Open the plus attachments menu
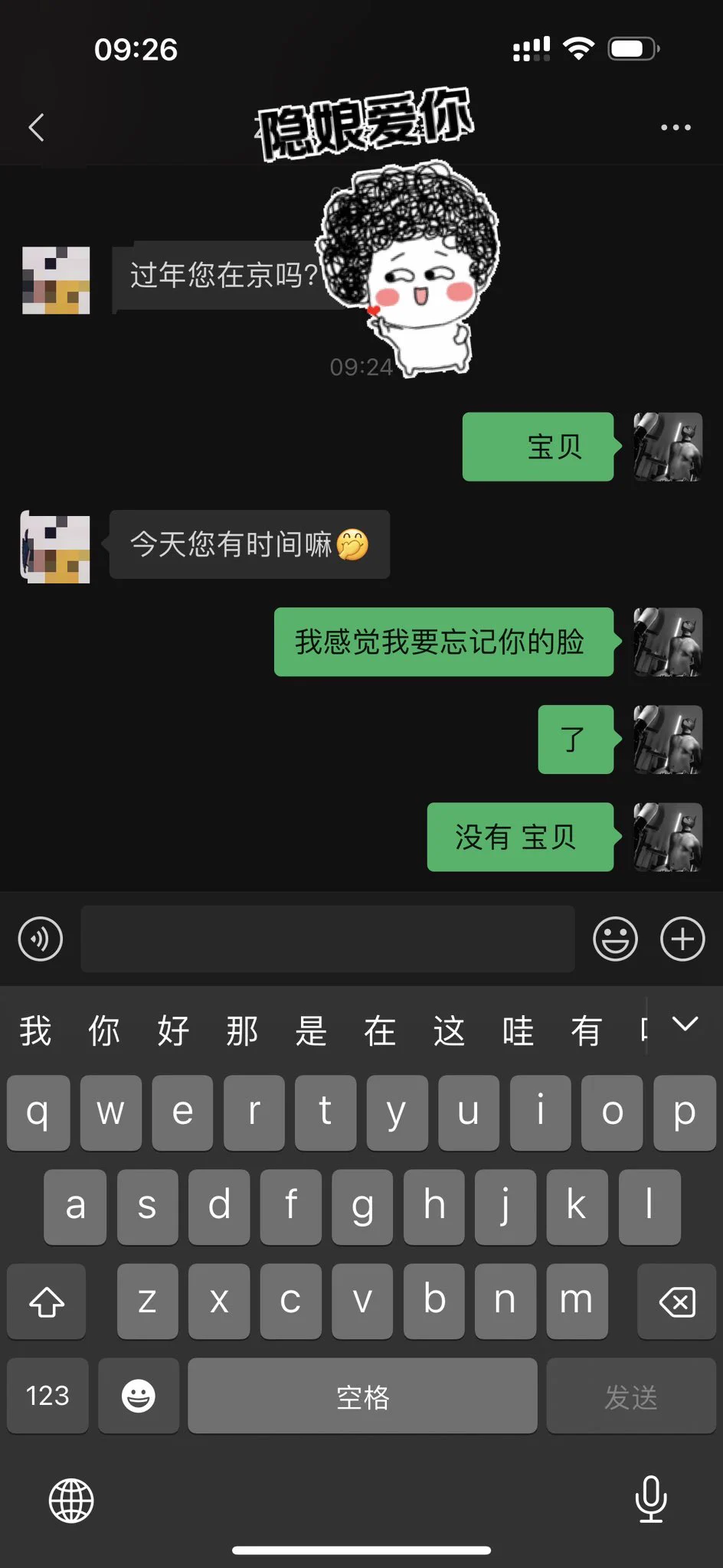This screenshot has width=723, height=1568. (682, 939)
